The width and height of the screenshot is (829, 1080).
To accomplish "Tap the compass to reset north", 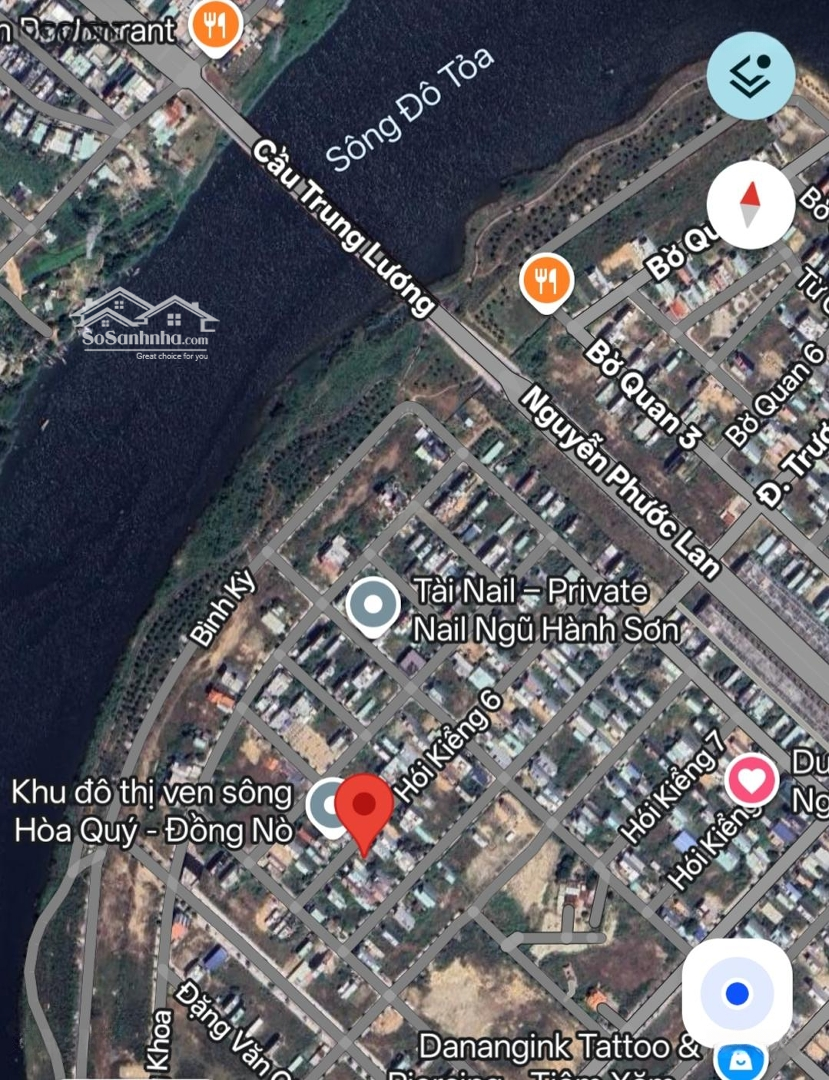I will click(x=750, y=204).
